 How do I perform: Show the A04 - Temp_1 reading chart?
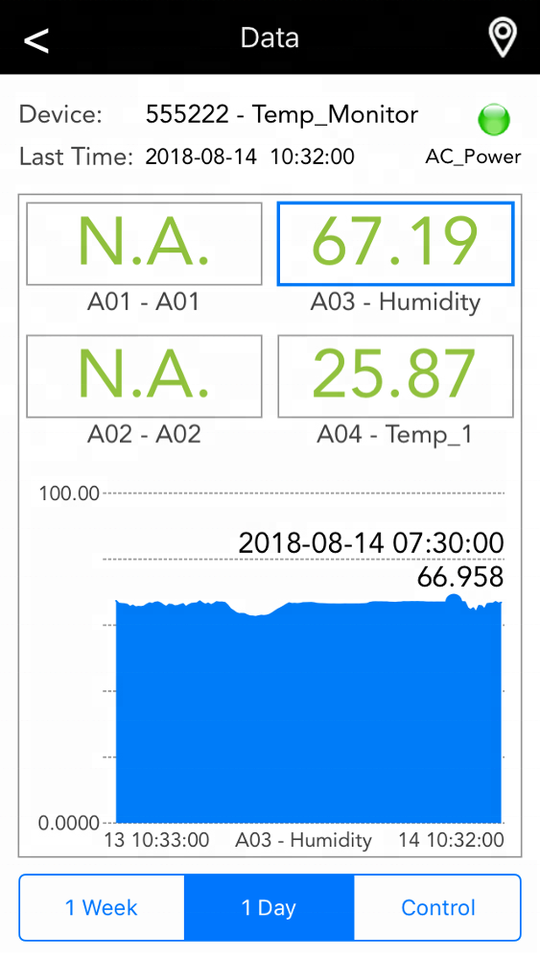(x=396, y=376)
